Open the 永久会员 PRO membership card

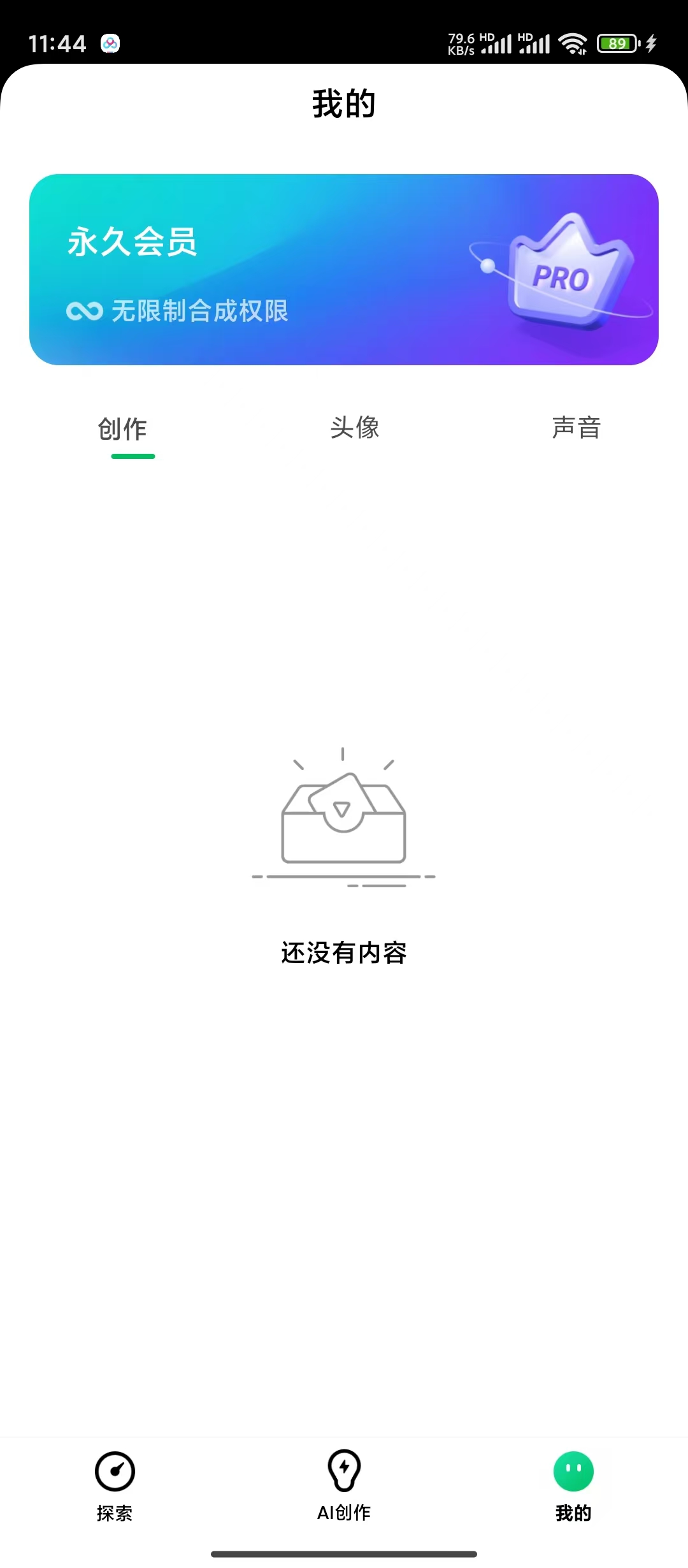344,270
